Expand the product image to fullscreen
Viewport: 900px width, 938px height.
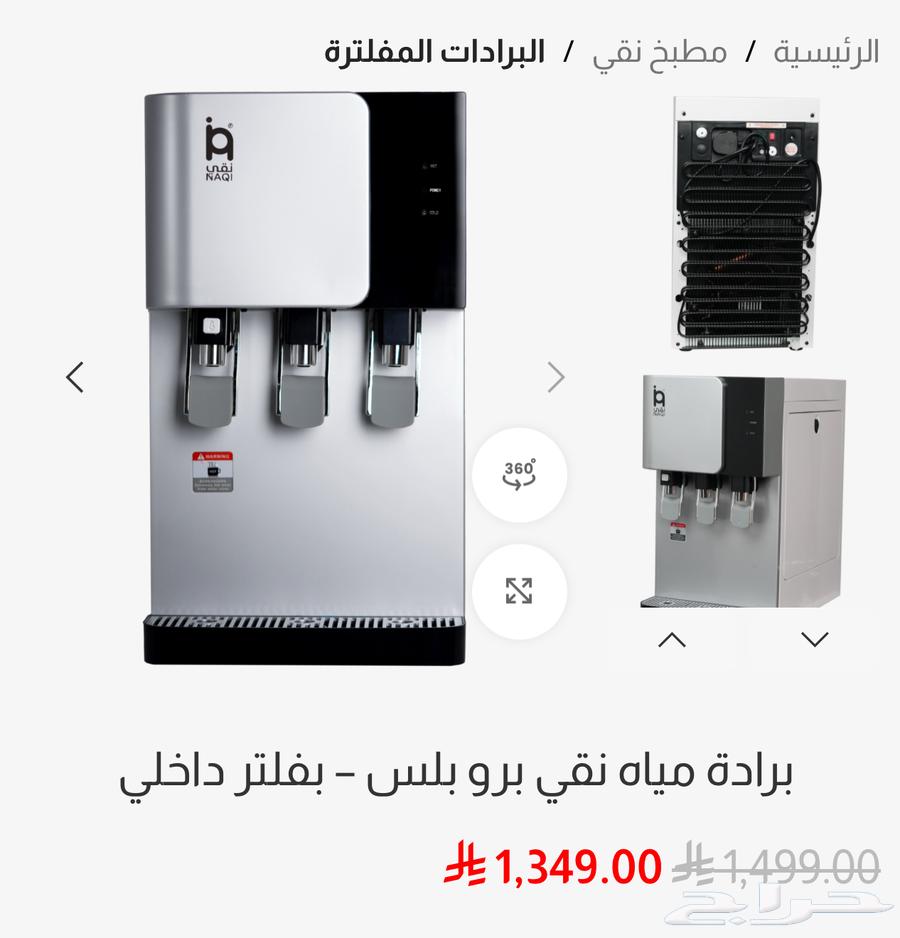point(519,591)
